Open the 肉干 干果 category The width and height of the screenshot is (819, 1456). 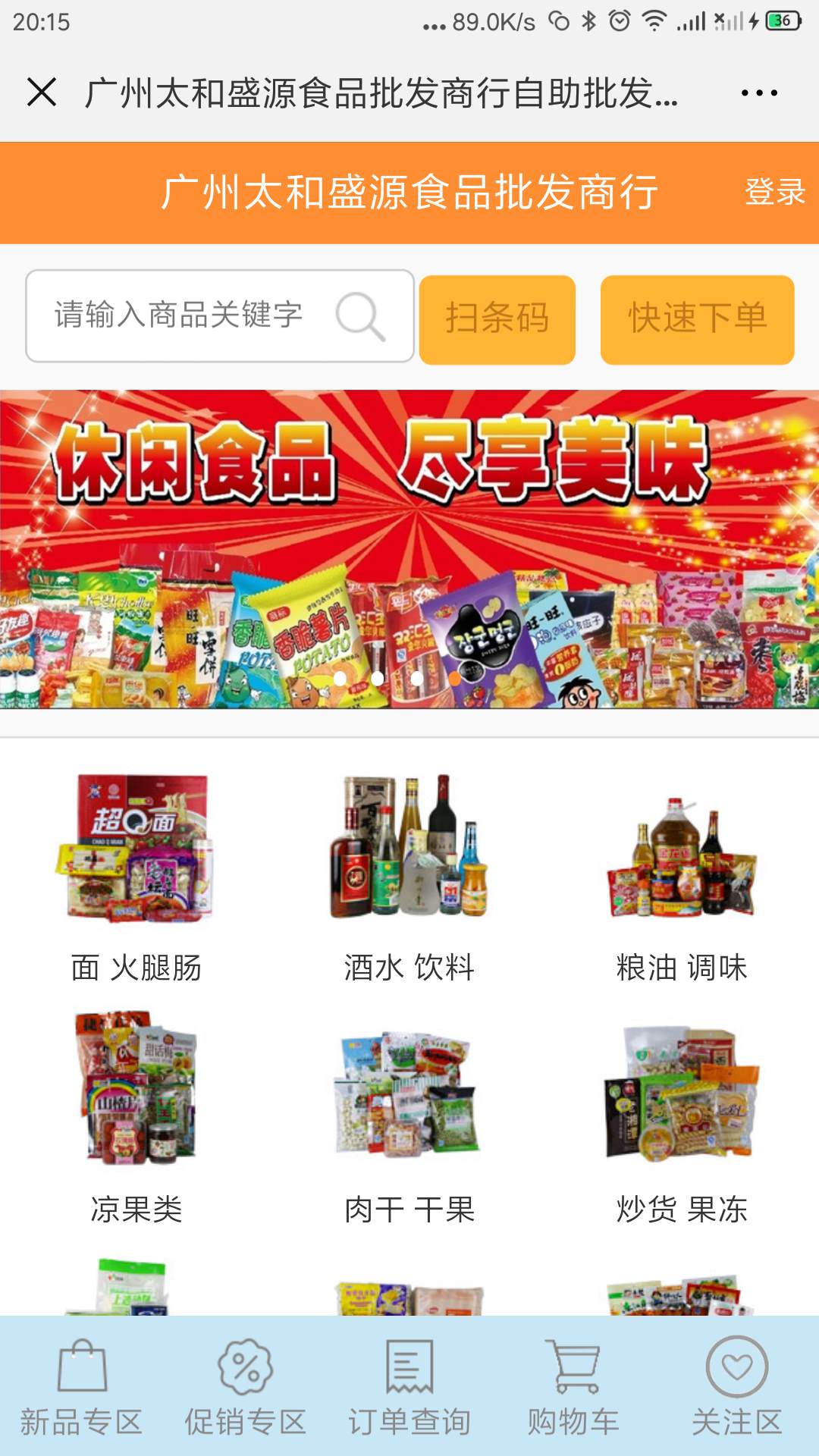click(x=409, y=1115)
